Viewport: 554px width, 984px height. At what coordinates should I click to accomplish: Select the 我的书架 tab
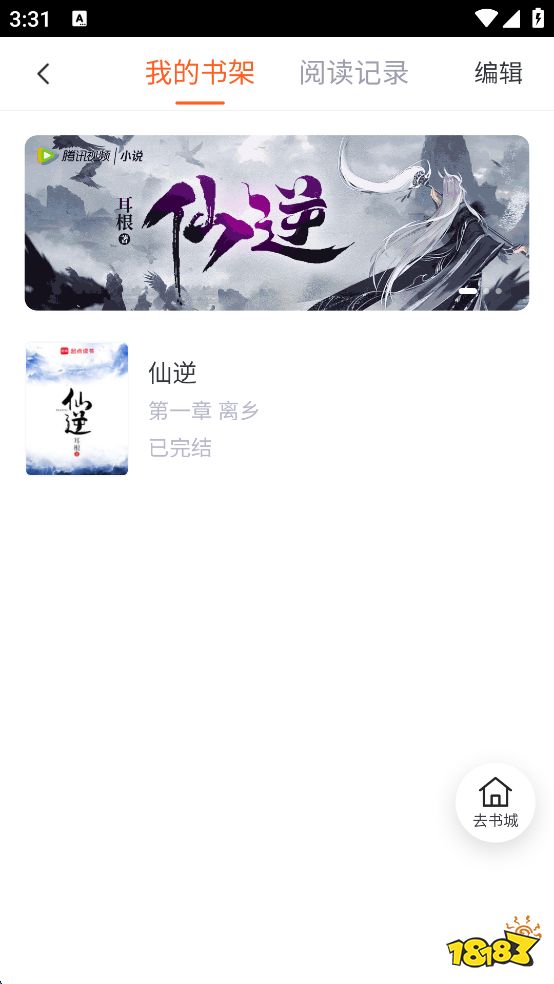pyautogui.click(x=200, y=73)
